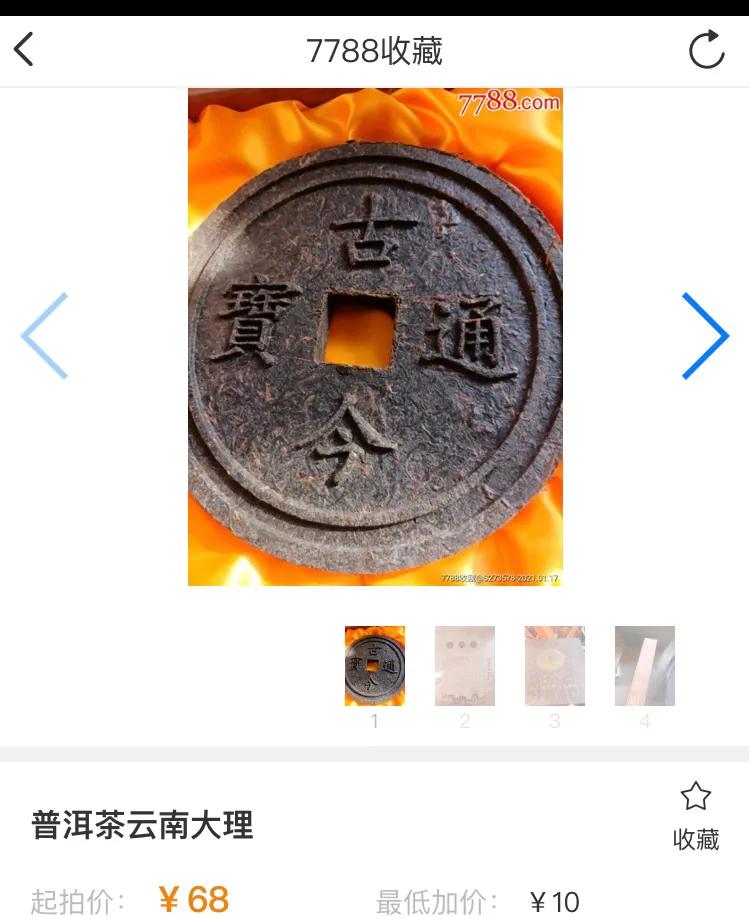Reload the page with the refresh icon
The width and height of the screenshot is (749, 918).
pyautogui.click(x=706, y=50)
